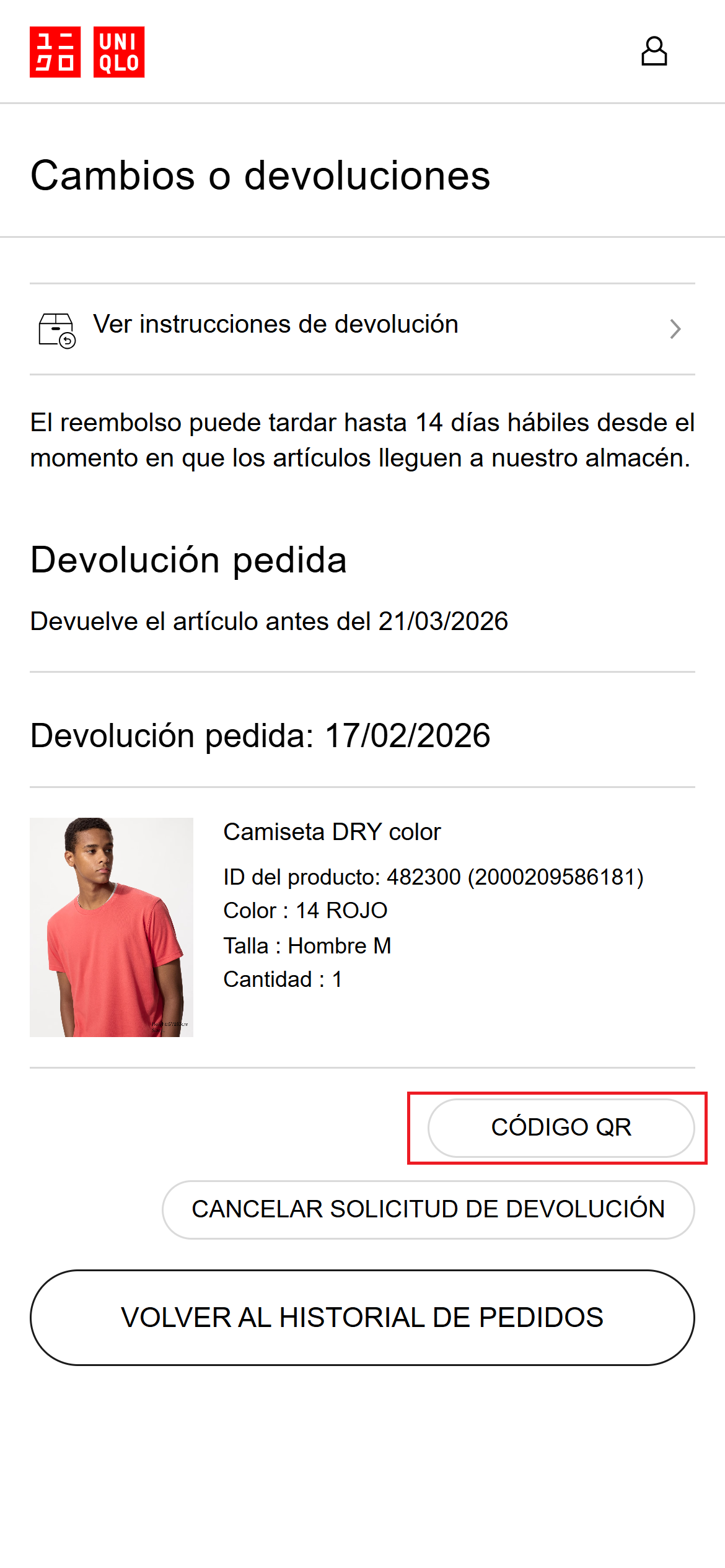
Task: Go back via Volver al historial de pedidos
Action: pyautogui.click(x=362, y=1317)
